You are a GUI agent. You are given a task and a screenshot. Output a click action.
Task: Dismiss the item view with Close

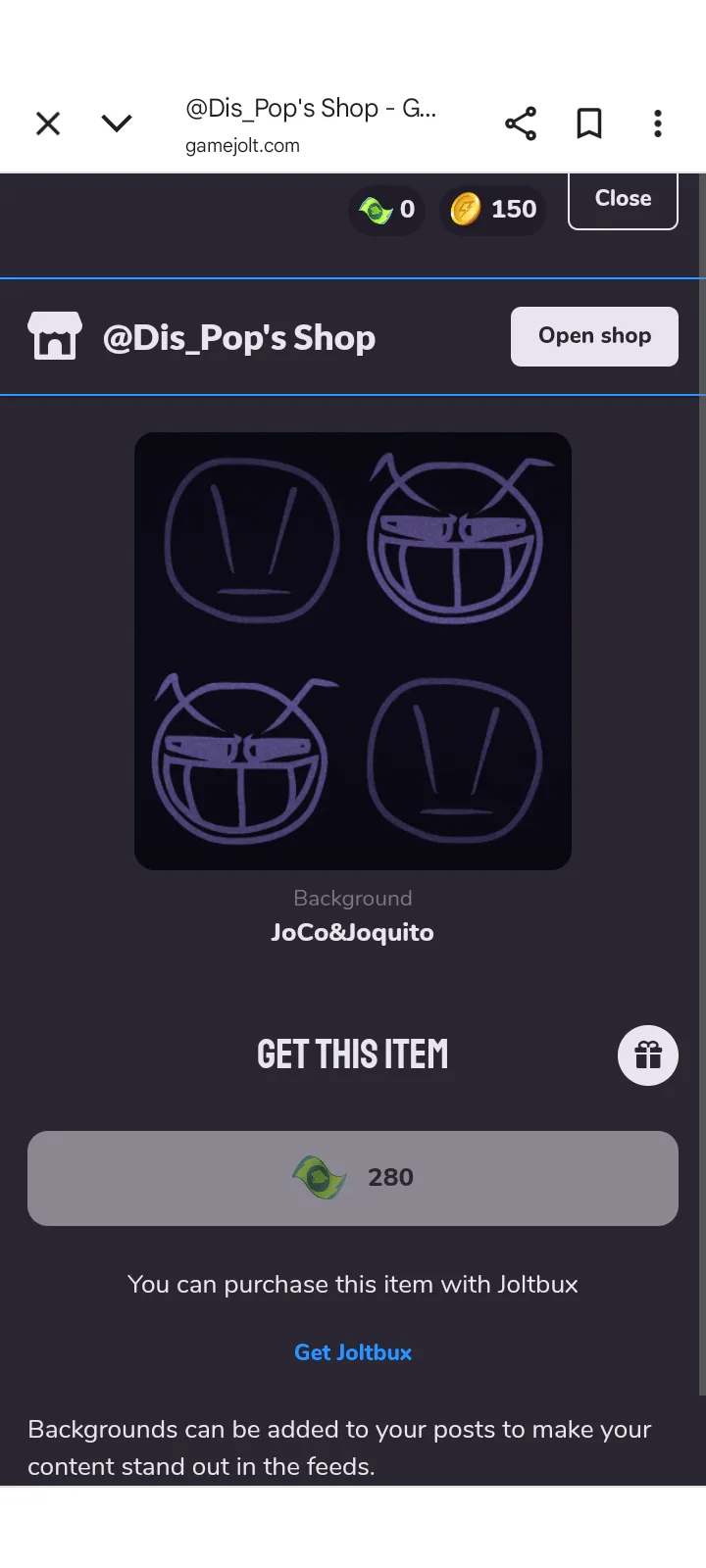[623, 200]
